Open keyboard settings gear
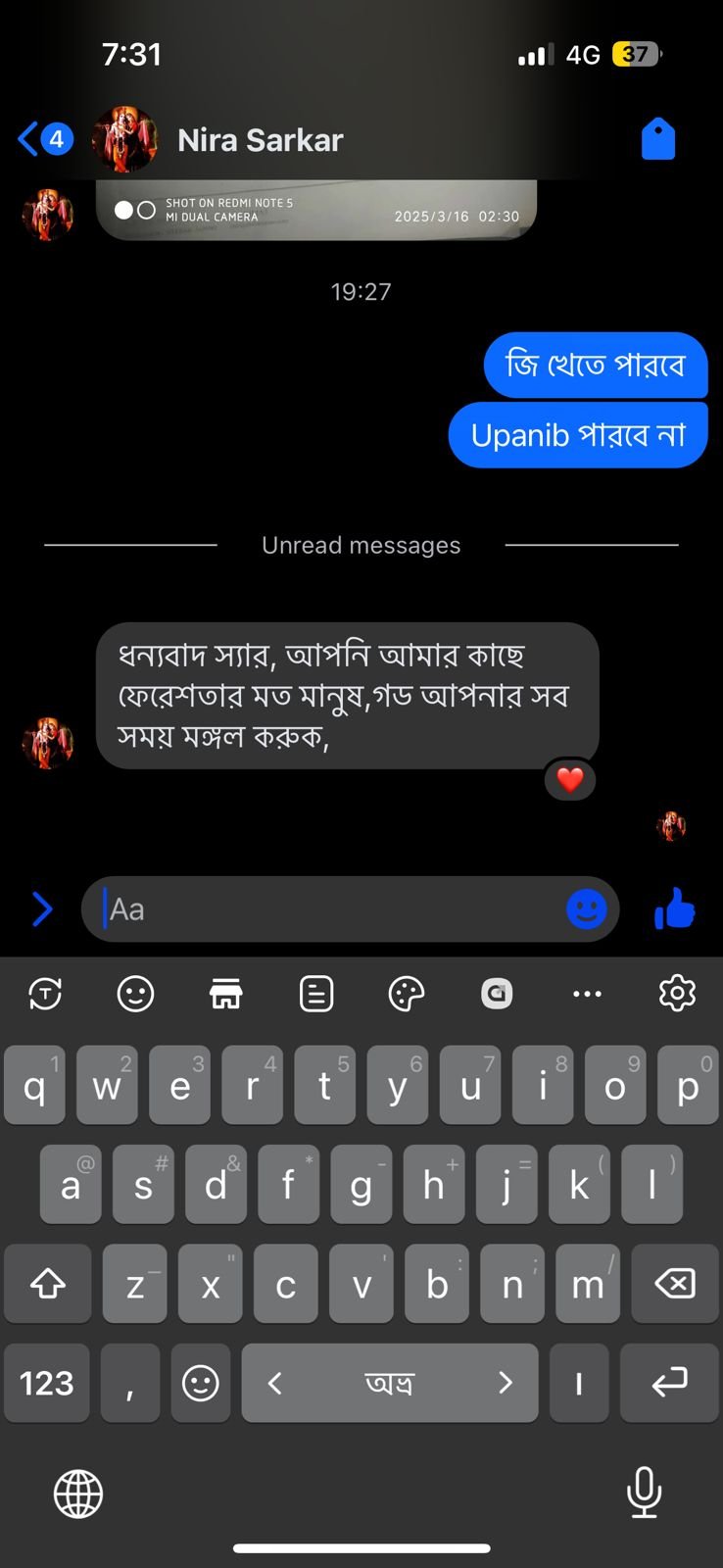The height and width of the screenshot is (1568, 723). [677, 994]
